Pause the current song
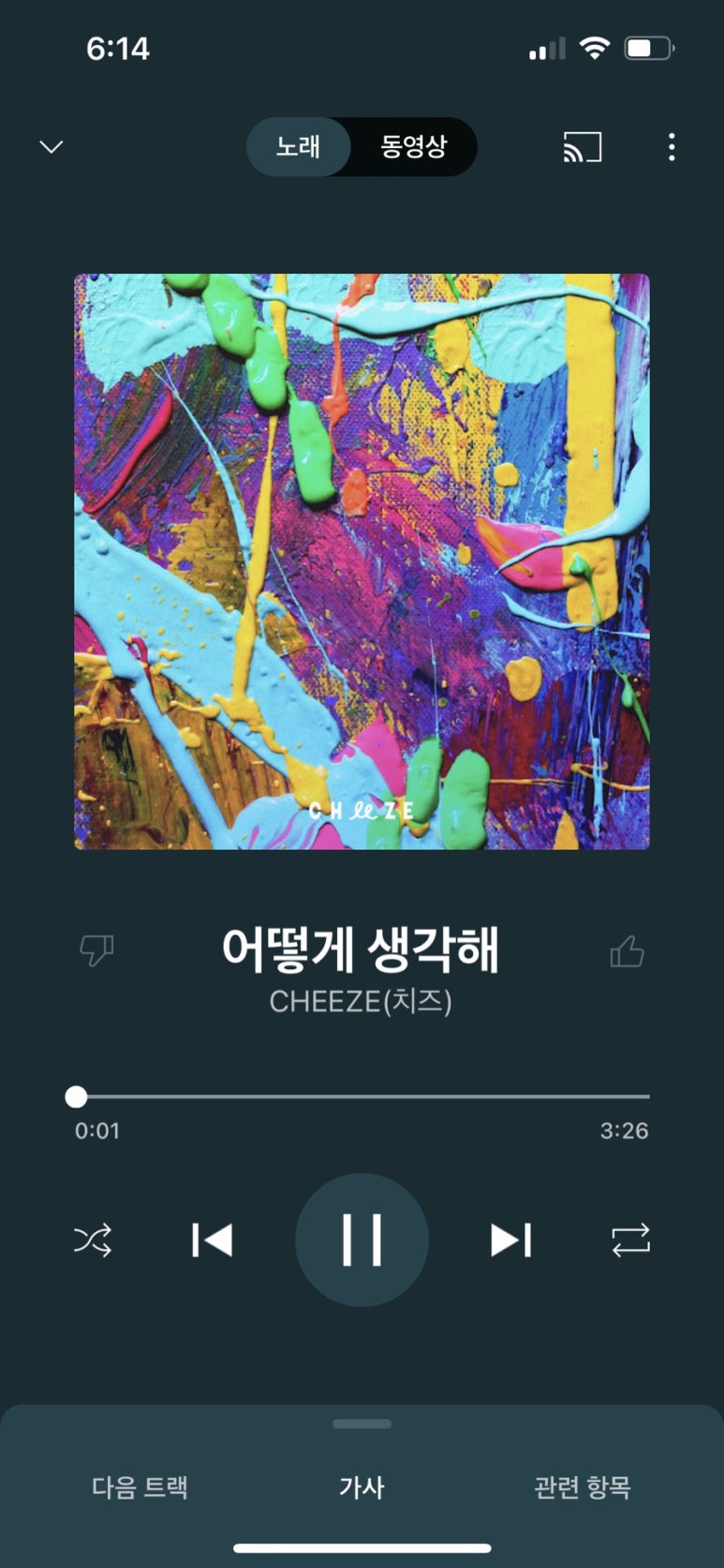Image resolution: width=724 pixels, height=1568 pixels. point(362,1240)
